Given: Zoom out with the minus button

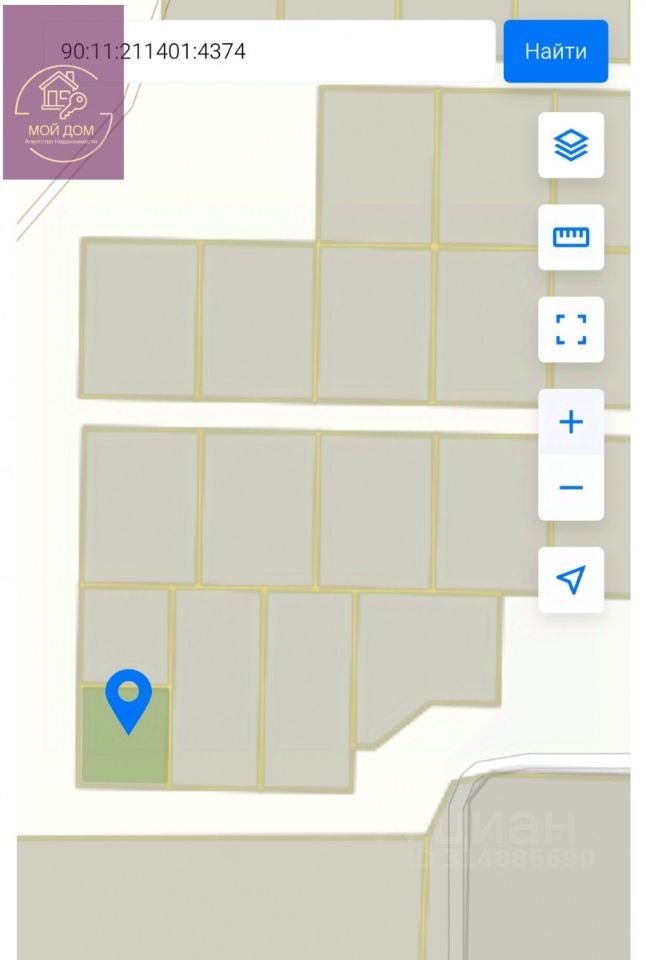Looking at the screenshot, I should tap(571, 488).
